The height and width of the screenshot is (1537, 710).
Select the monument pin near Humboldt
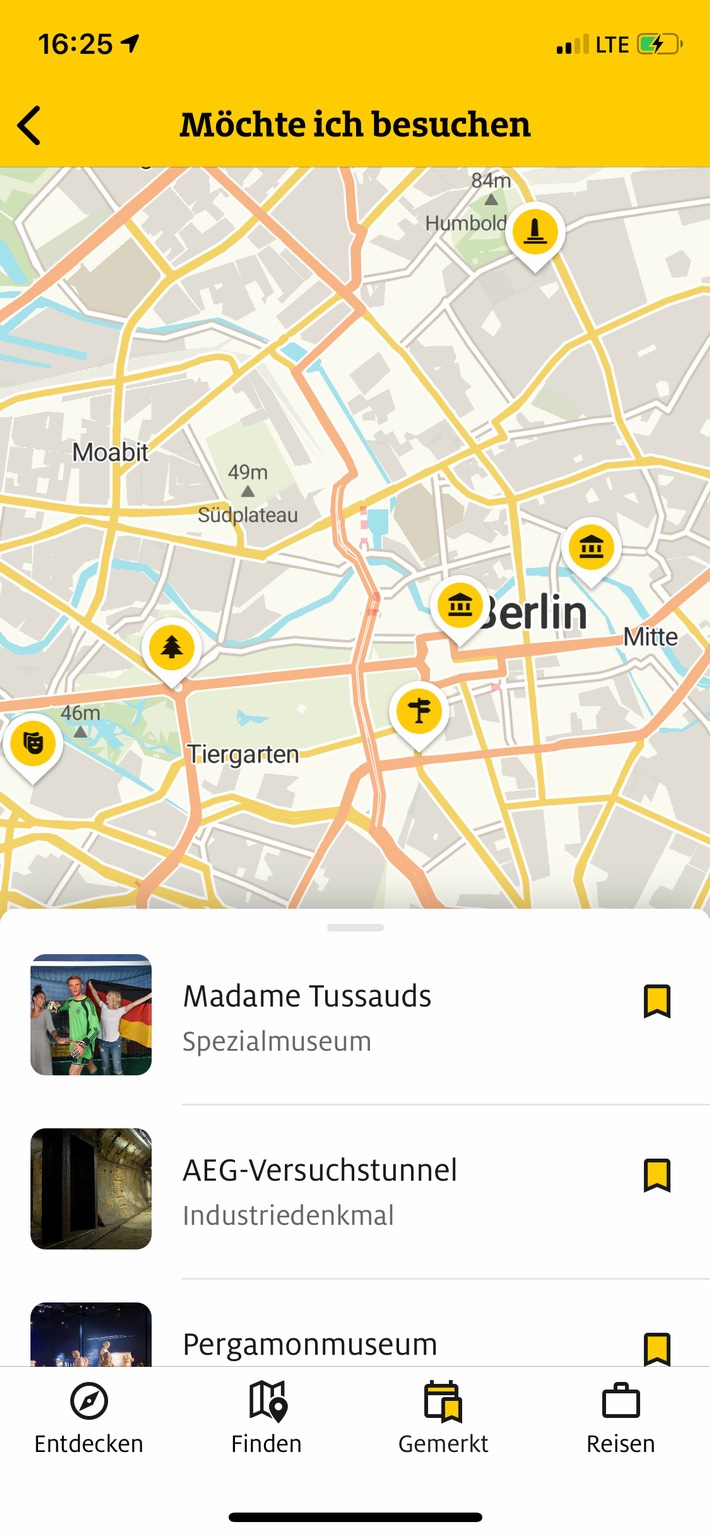(536, 233)
